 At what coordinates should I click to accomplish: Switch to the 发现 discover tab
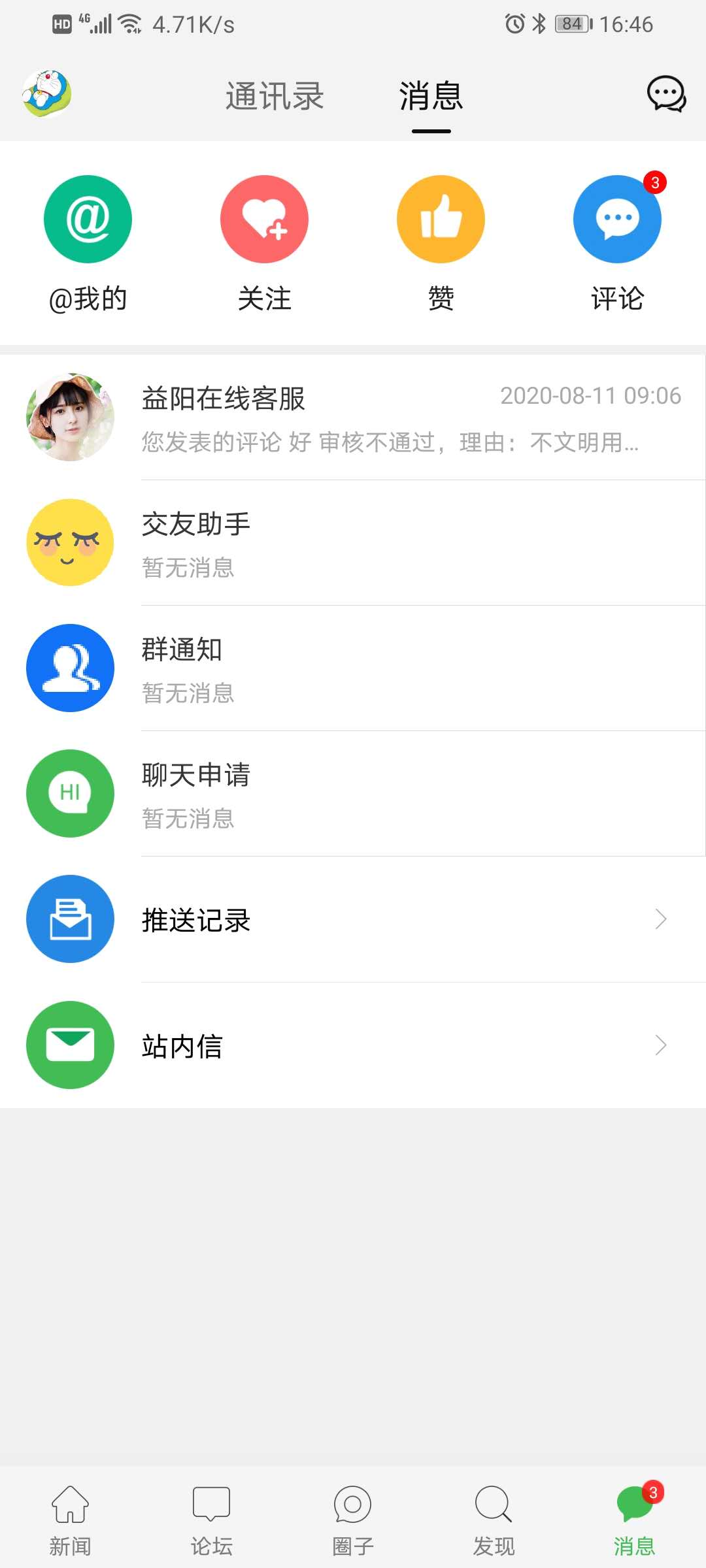pyautogui.click(x=494, y=1517)
